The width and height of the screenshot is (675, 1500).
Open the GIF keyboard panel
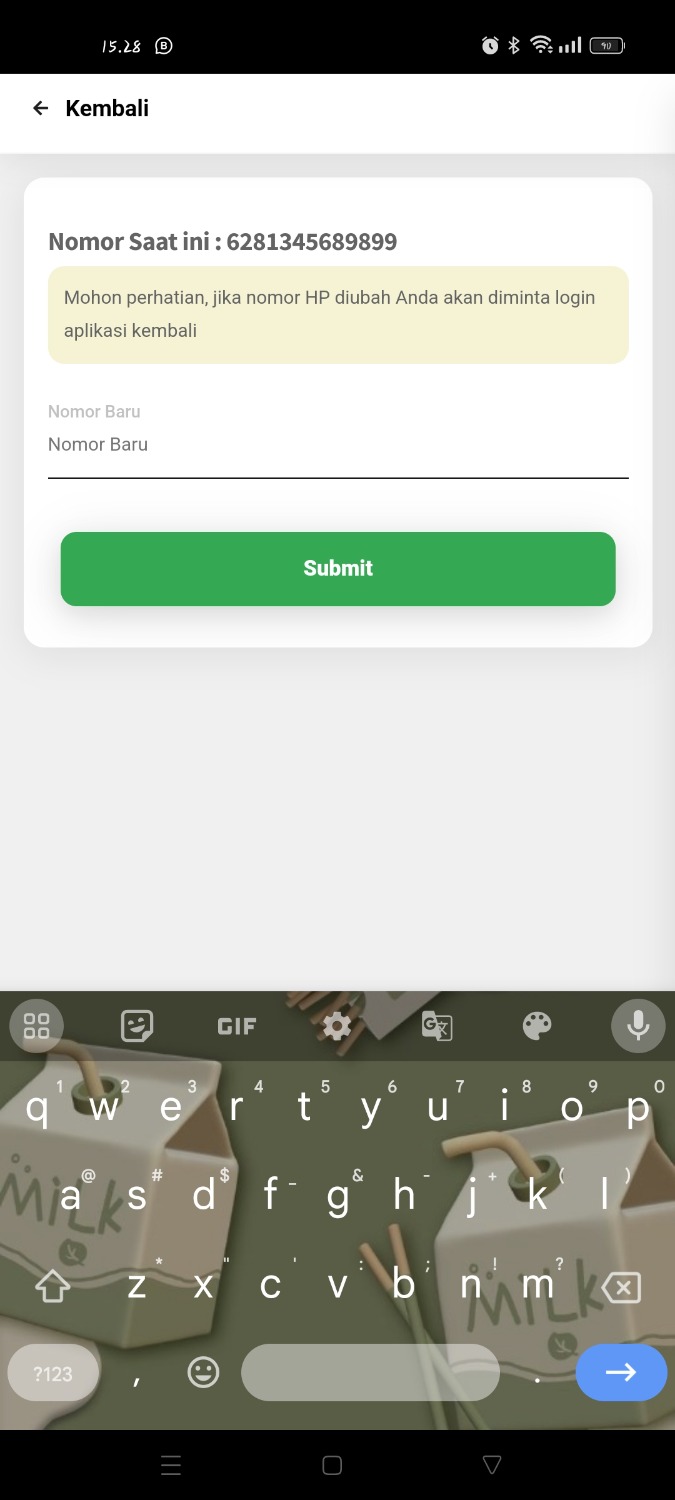pos(237,1026)
